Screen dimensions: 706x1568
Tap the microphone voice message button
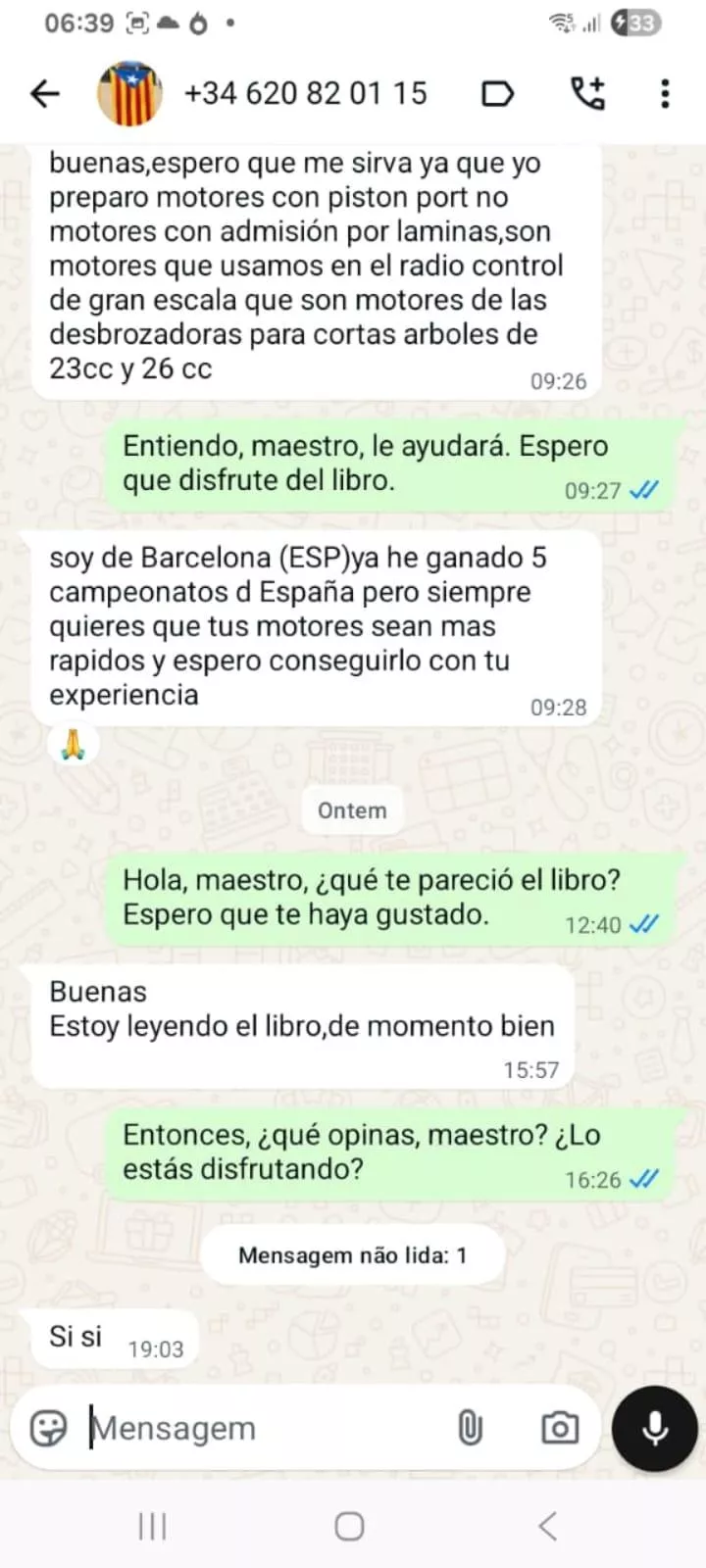654,1428
